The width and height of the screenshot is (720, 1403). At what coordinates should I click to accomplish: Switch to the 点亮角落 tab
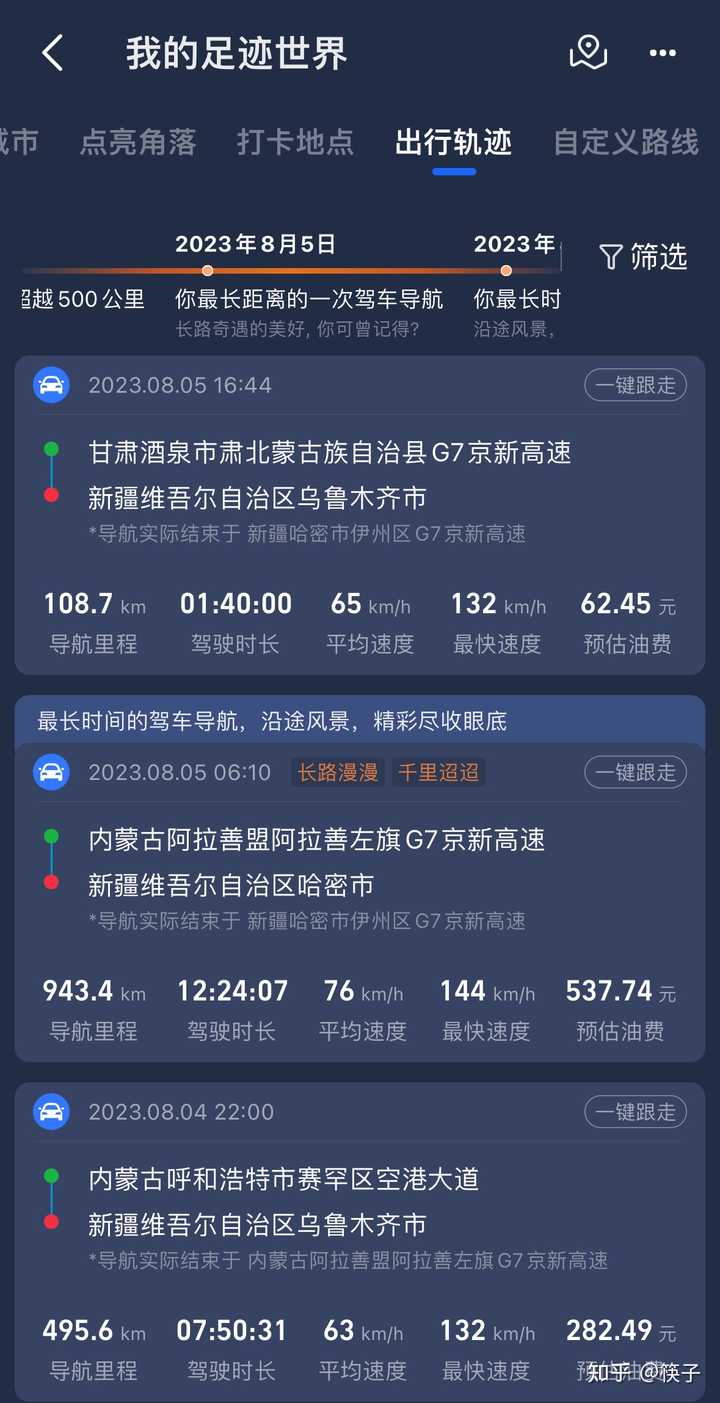pos(138,143)
